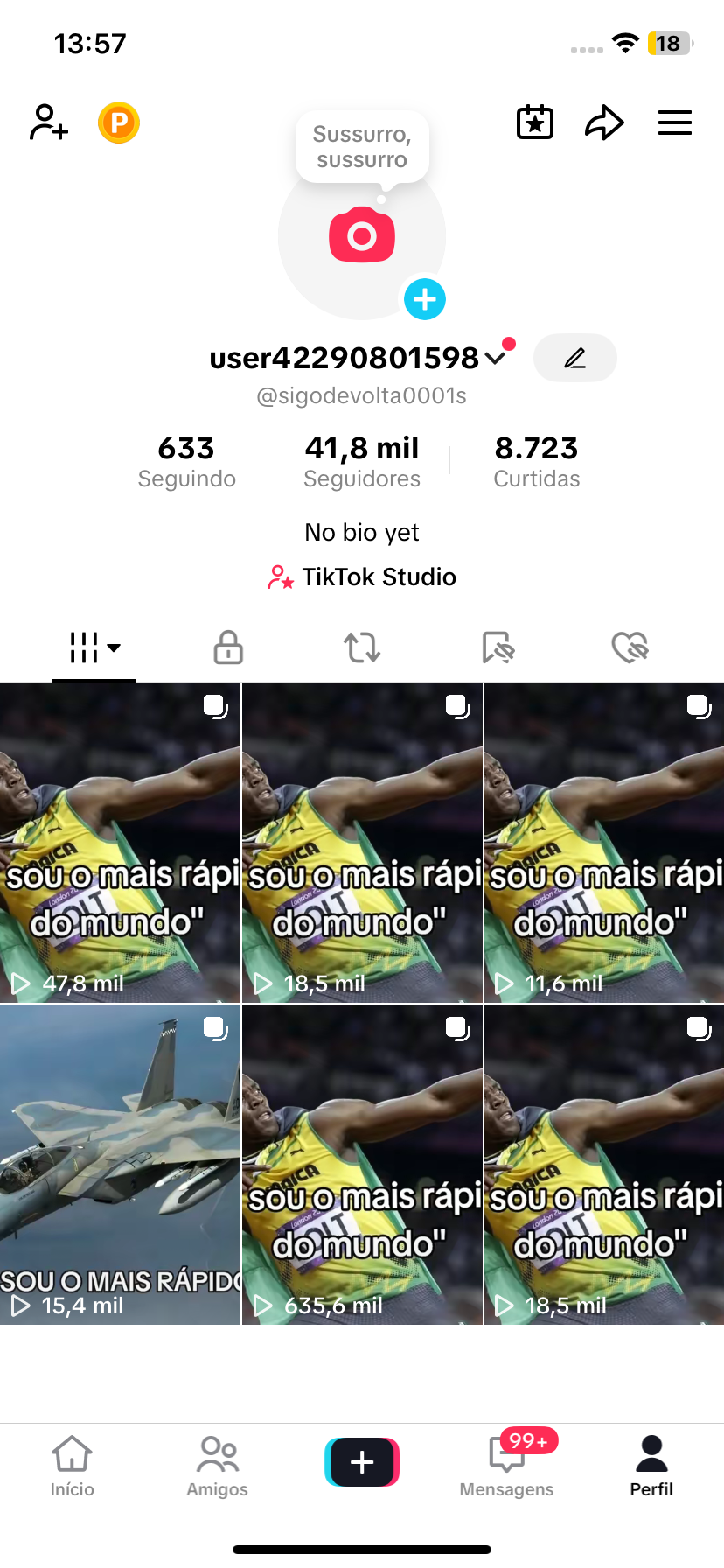Viewport: 724px width, 1568px height.
Task: Open TikTok Studio
Action: [x=362, y=577]
